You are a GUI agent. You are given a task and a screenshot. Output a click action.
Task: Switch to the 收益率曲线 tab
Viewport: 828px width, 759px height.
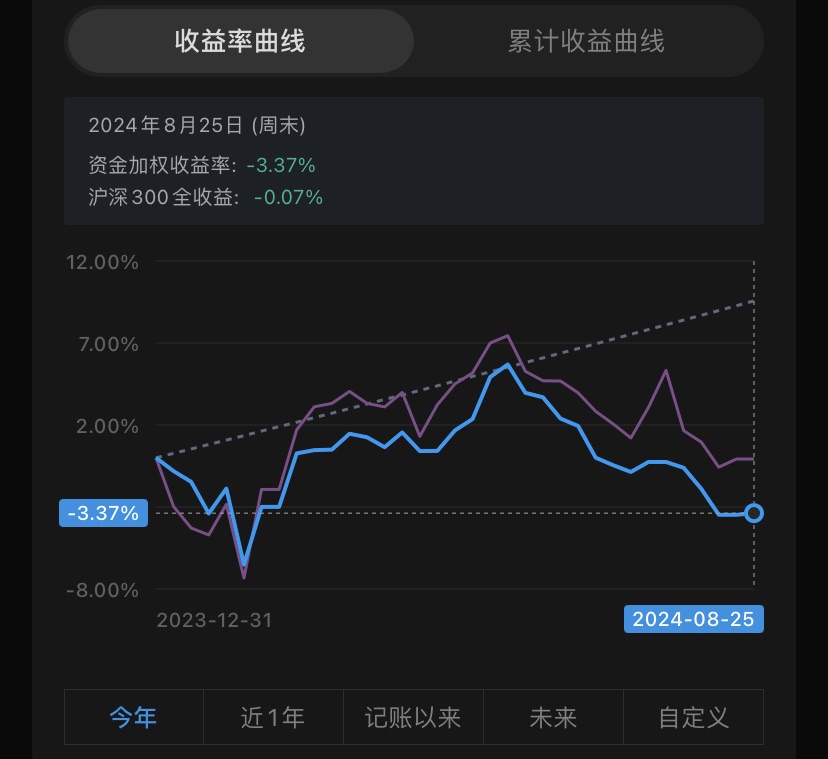(240, 41)
